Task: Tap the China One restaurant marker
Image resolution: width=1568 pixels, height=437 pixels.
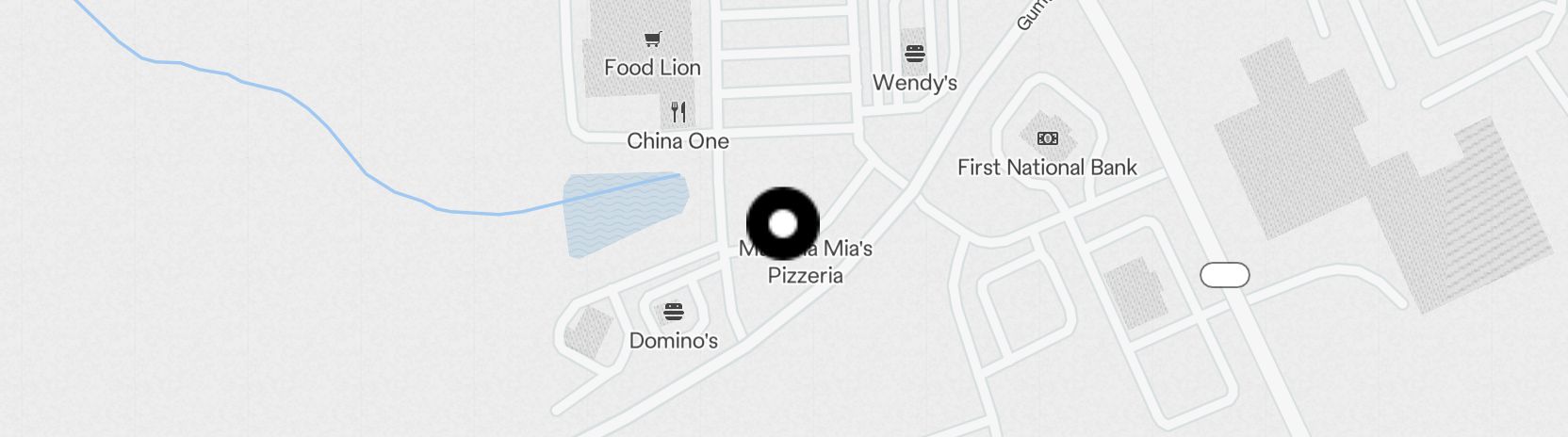Action: tap(678, 113)
